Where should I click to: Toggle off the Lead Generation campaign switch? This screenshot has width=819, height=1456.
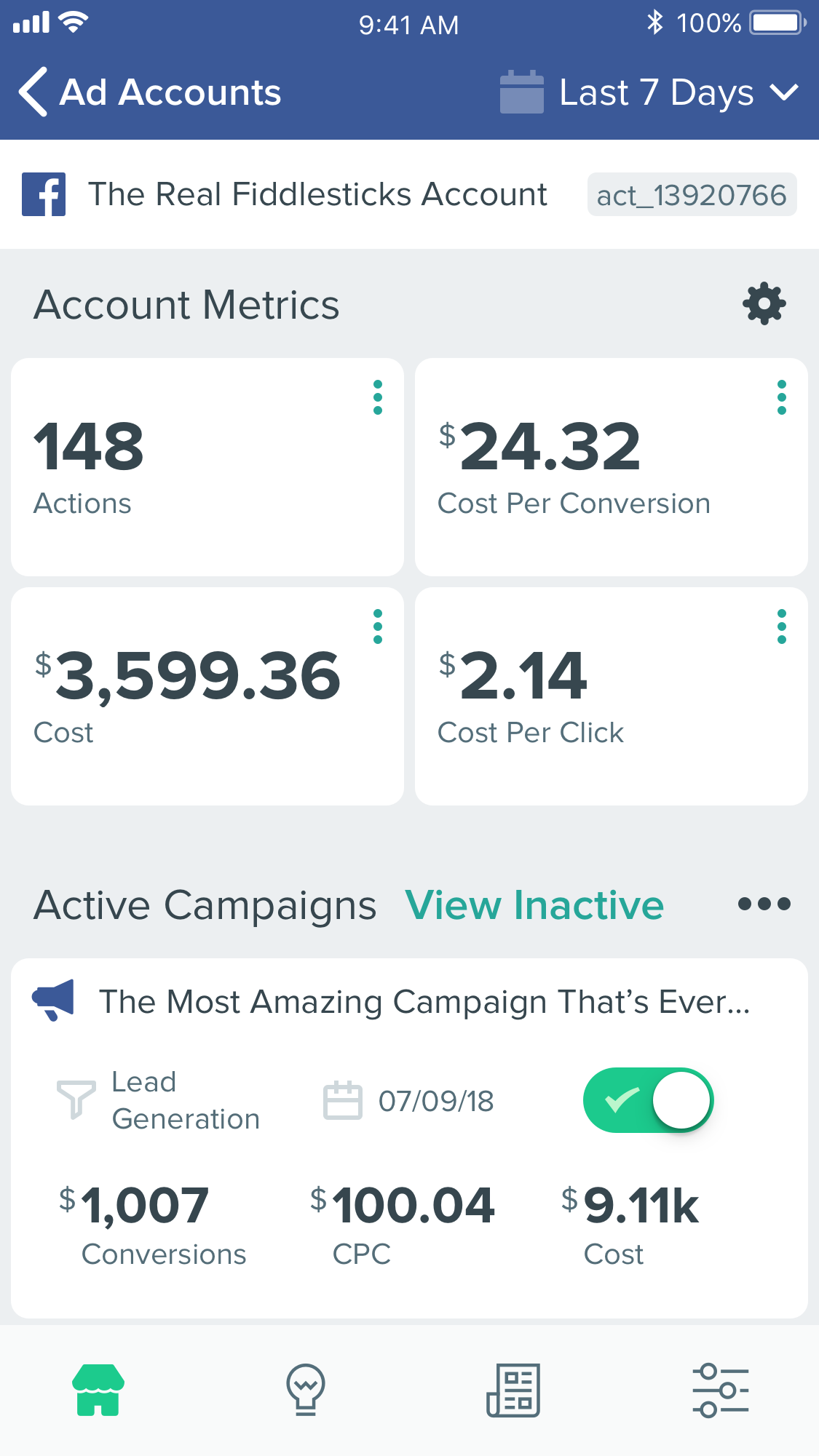(648, 1100)
